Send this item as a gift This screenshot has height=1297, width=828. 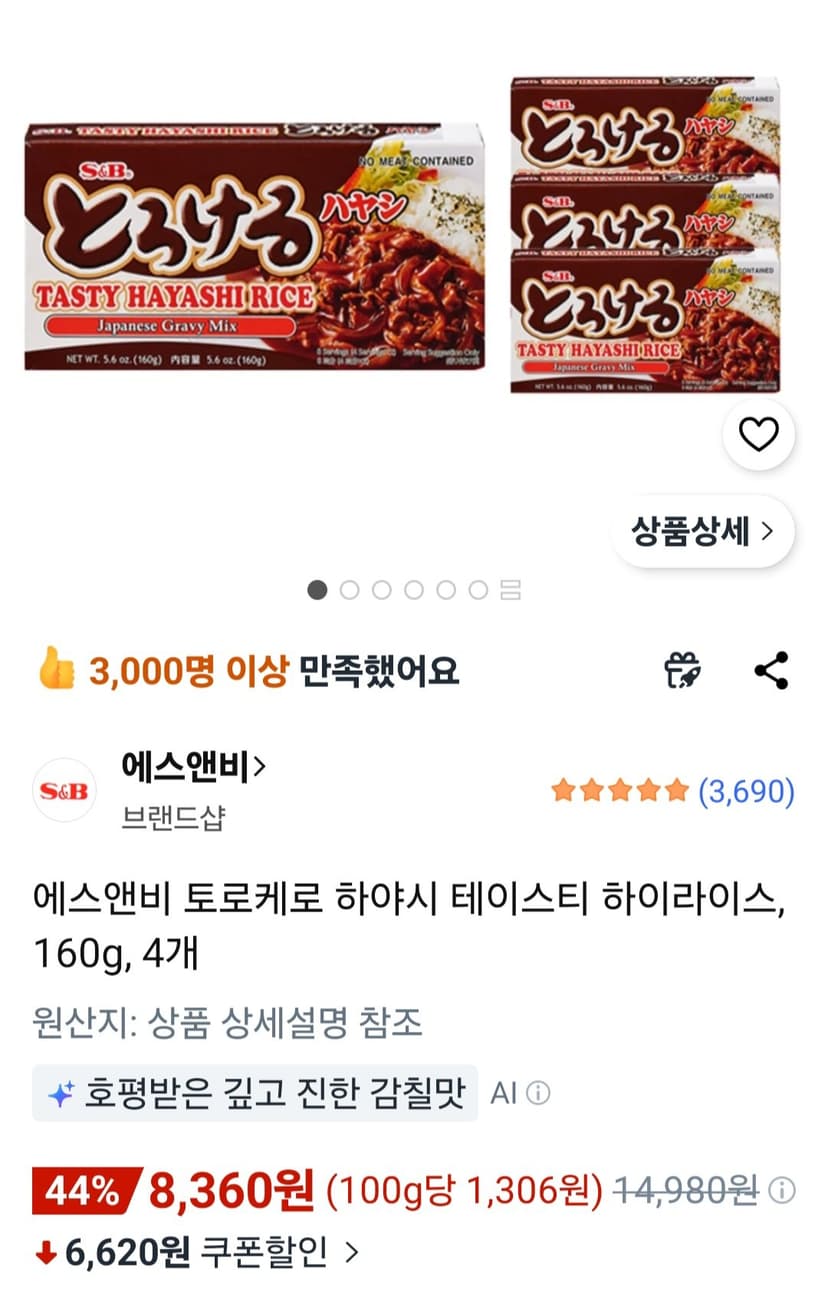coord(683,671)
